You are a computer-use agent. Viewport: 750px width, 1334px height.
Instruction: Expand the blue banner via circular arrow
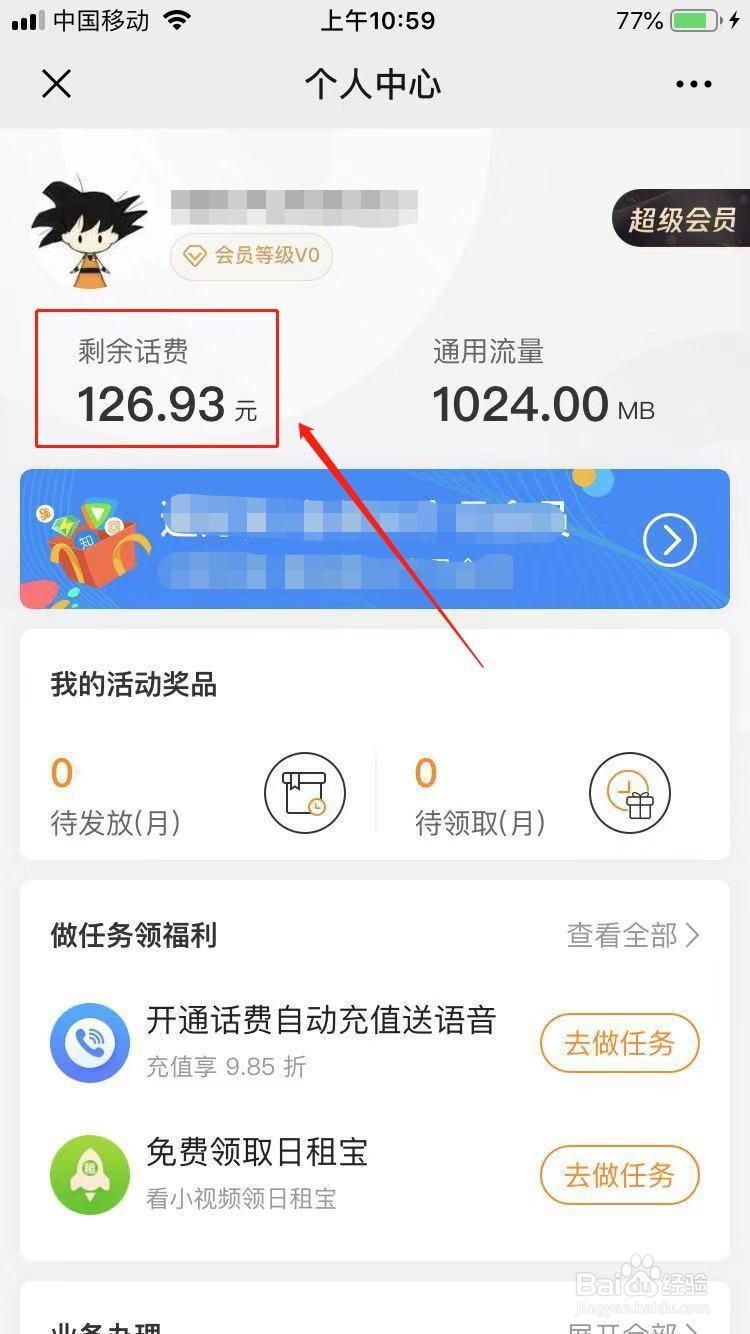669,539
